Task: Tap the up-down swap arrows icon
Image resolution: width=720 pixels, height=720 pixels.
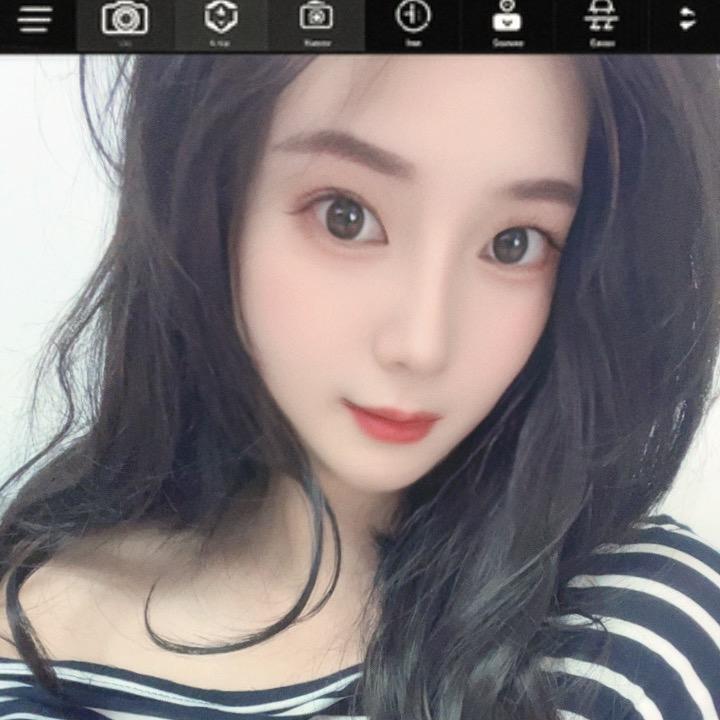Action: click(x=687, y=18)
